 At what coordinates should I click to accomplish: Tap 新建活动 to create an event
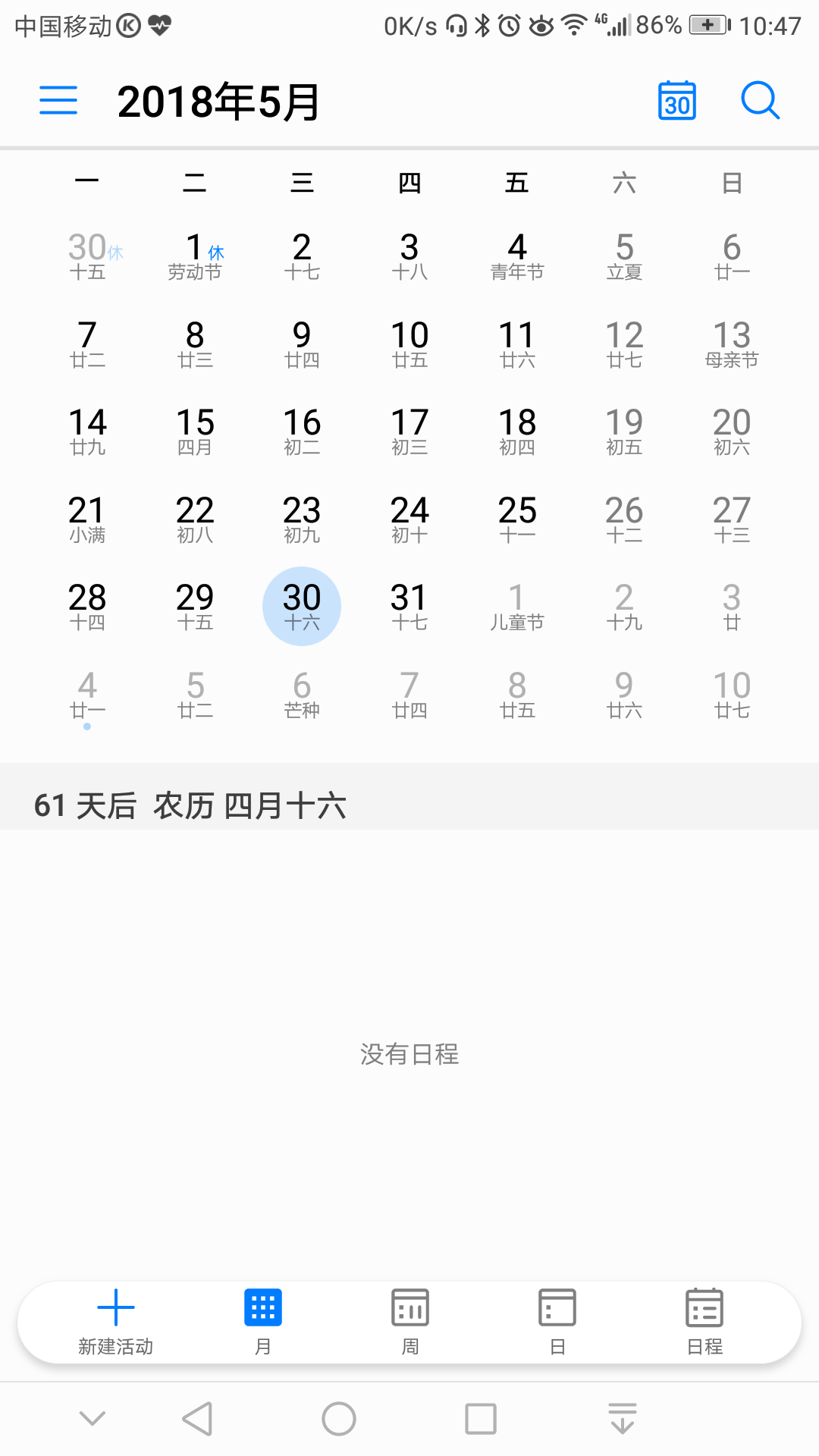tap(116, 1323)
